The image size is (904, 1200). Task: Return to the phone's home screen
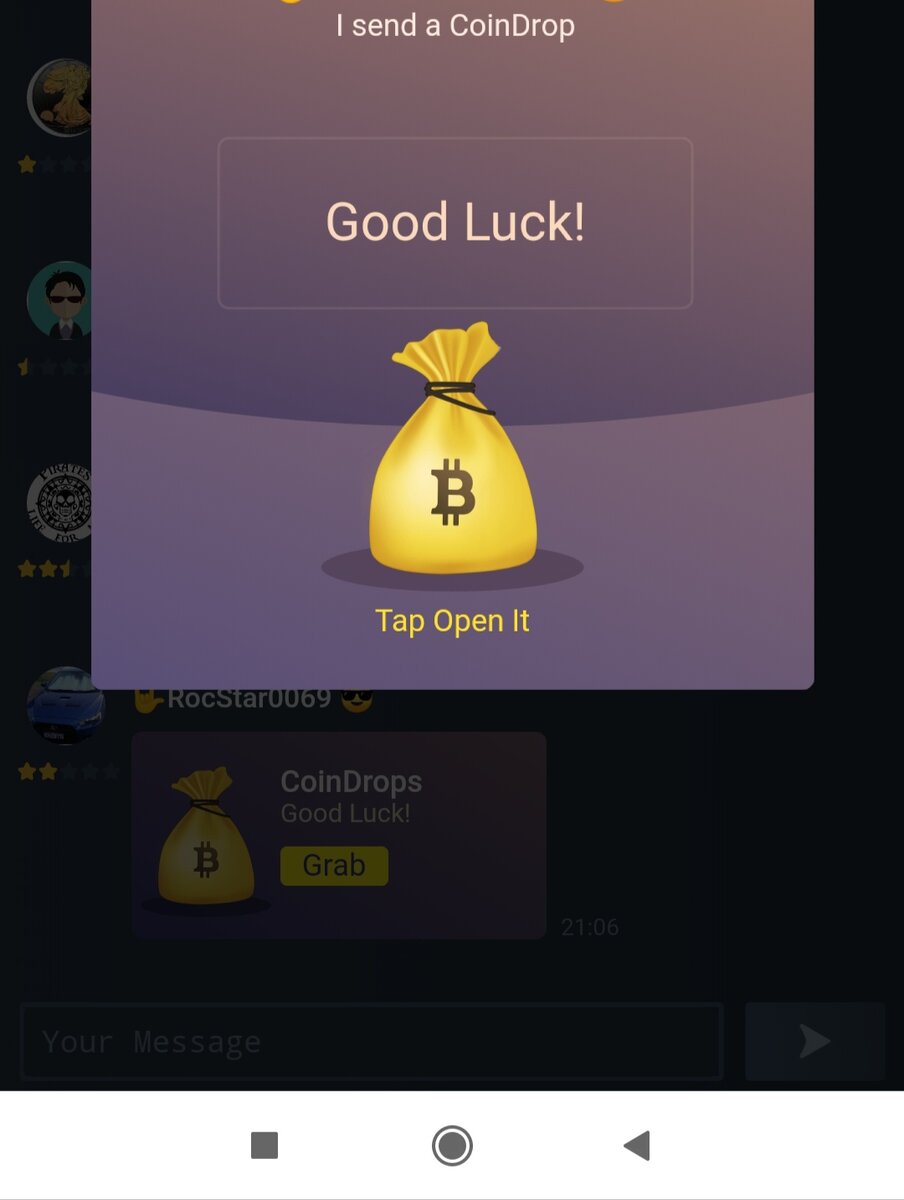[452, 1145]
